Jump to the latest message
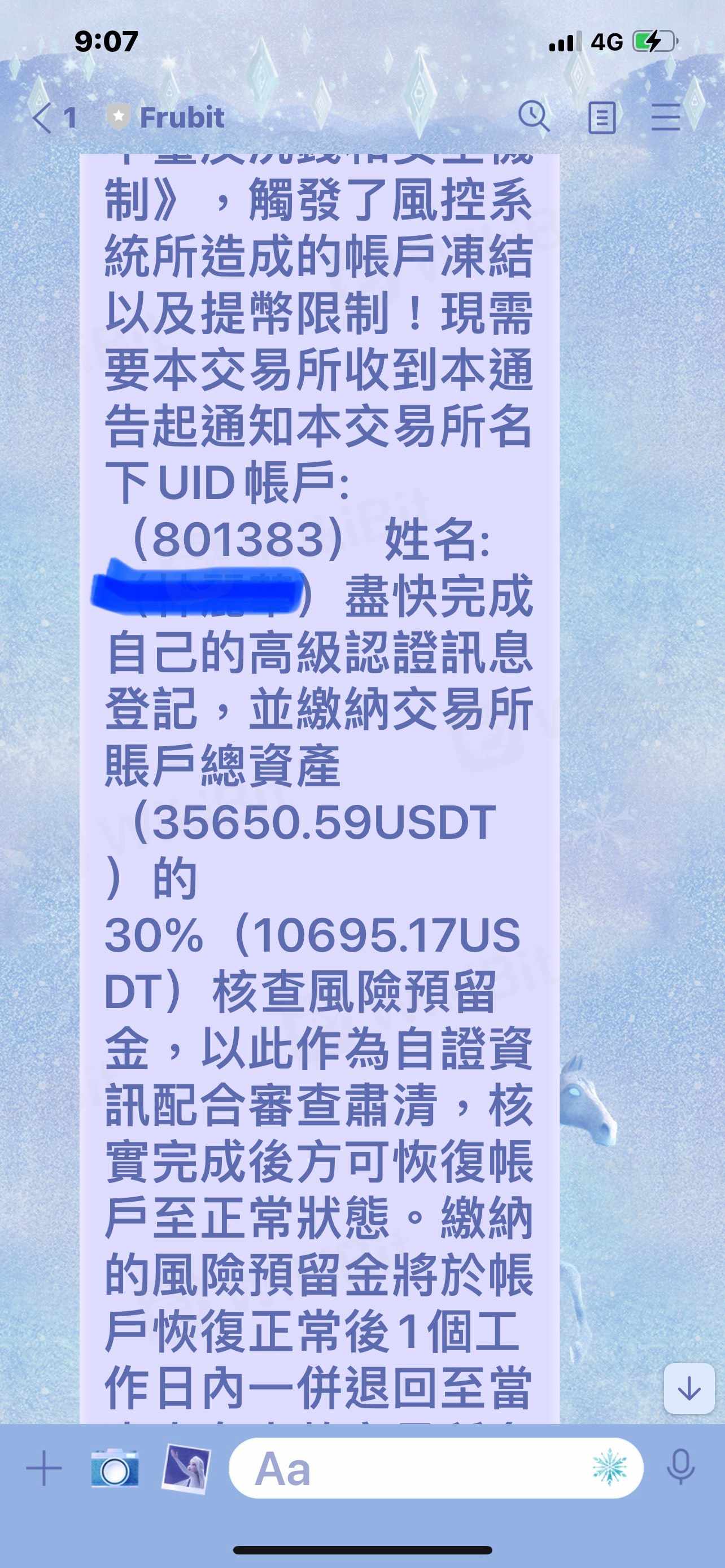Viewport: 725px width, 1568px height. [688, 1389]
